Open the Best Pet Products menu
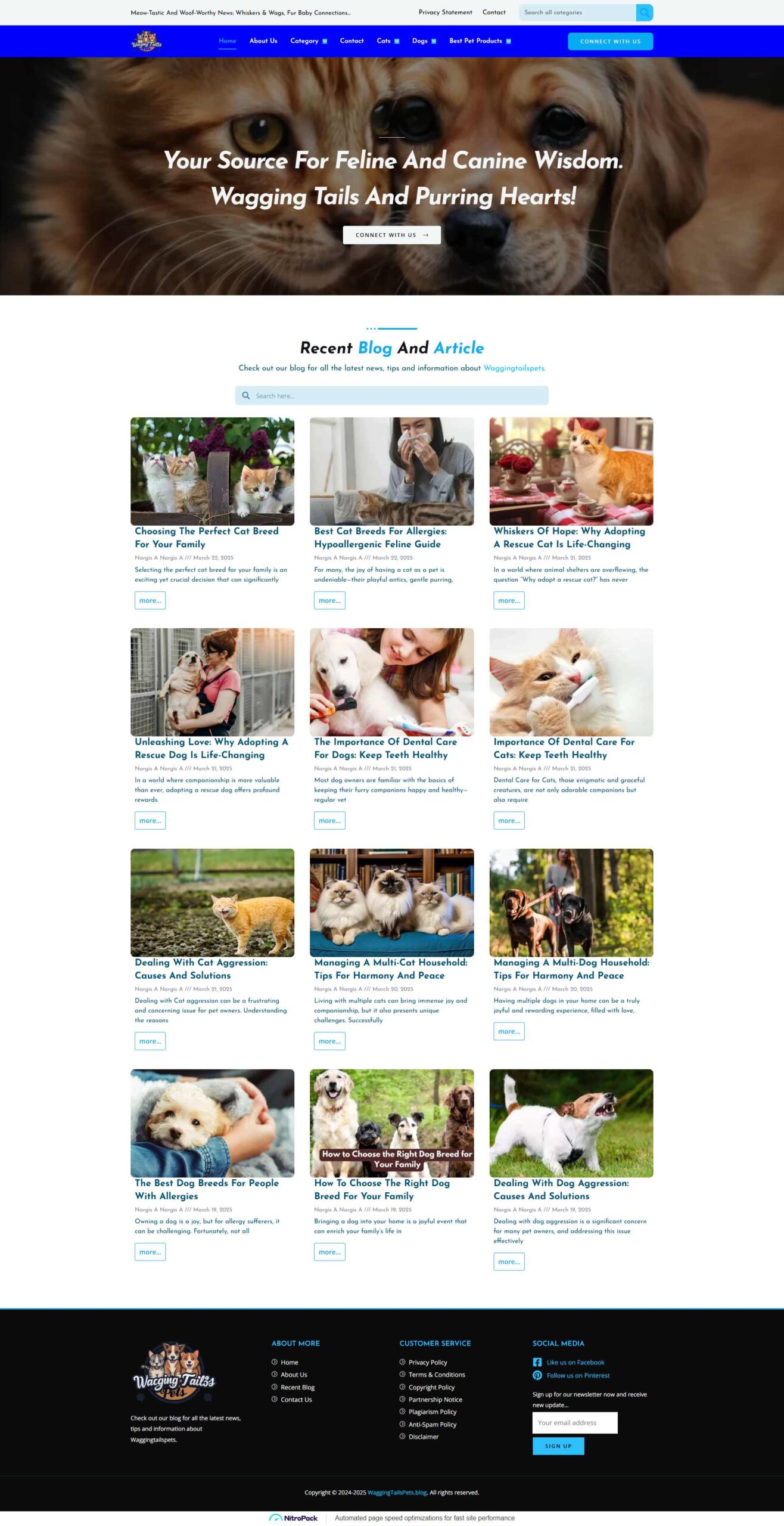 pos(480,41)
